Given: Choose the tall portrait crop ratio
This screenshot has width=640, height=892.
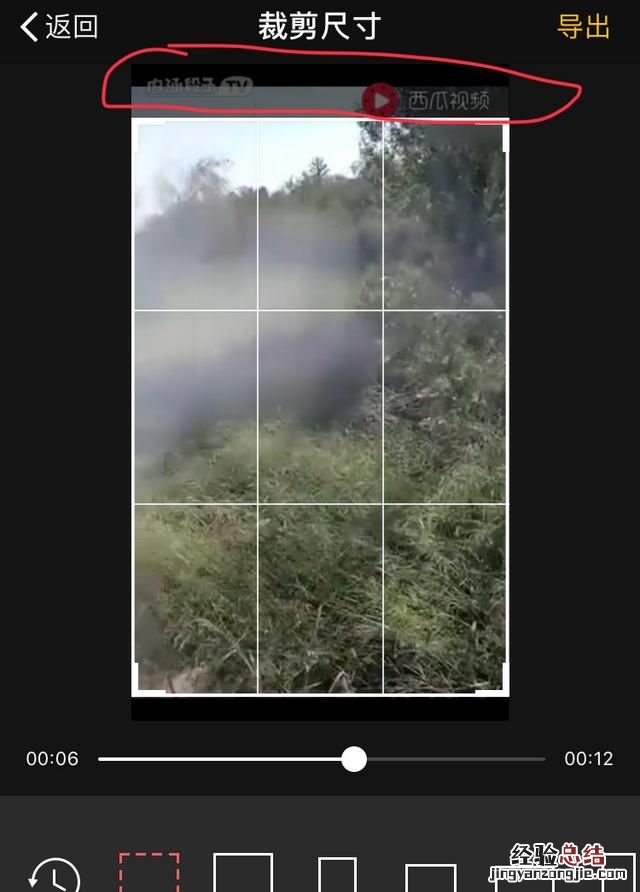Looking at the screenshot, I should pos(337,875).
